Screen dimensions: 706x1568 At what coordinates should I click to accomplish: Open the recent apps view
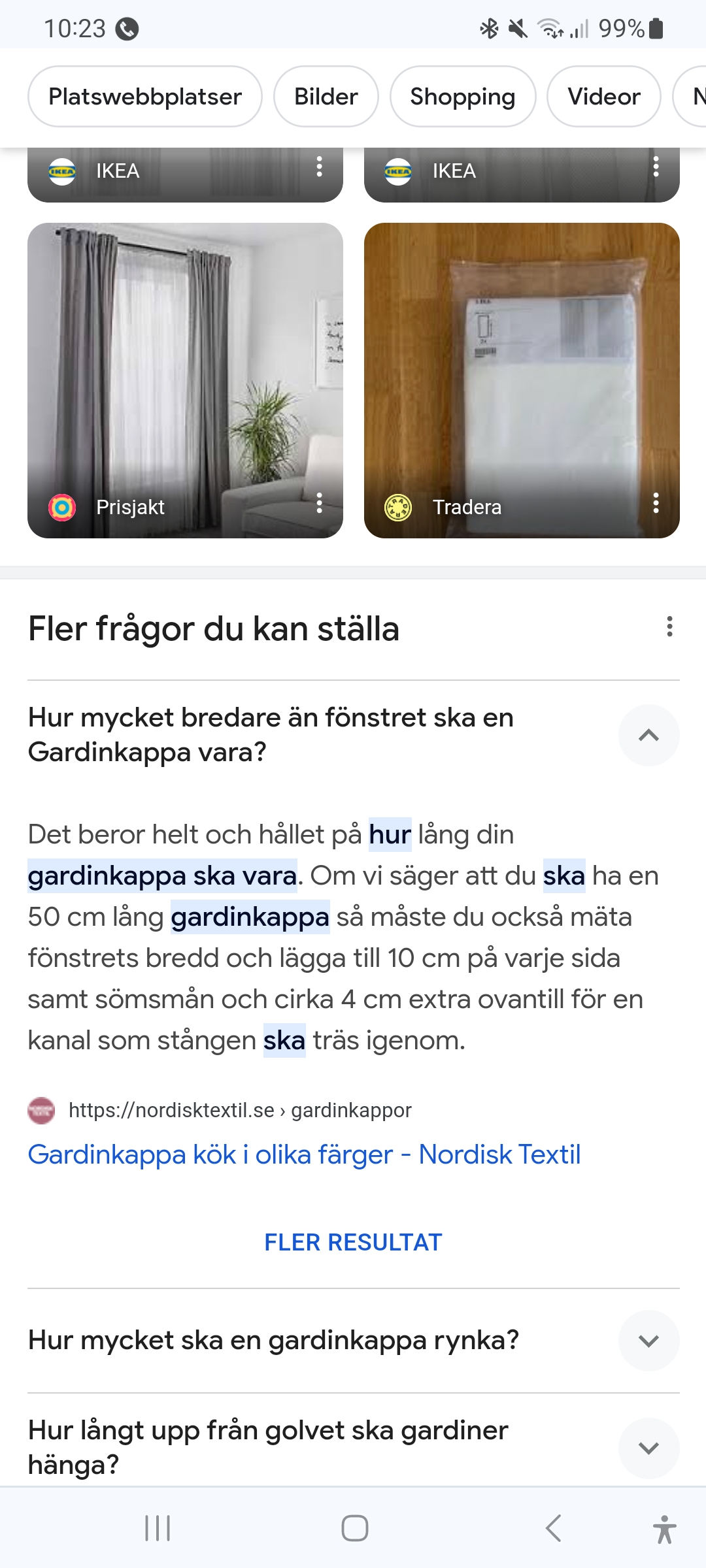(158, 1528)
